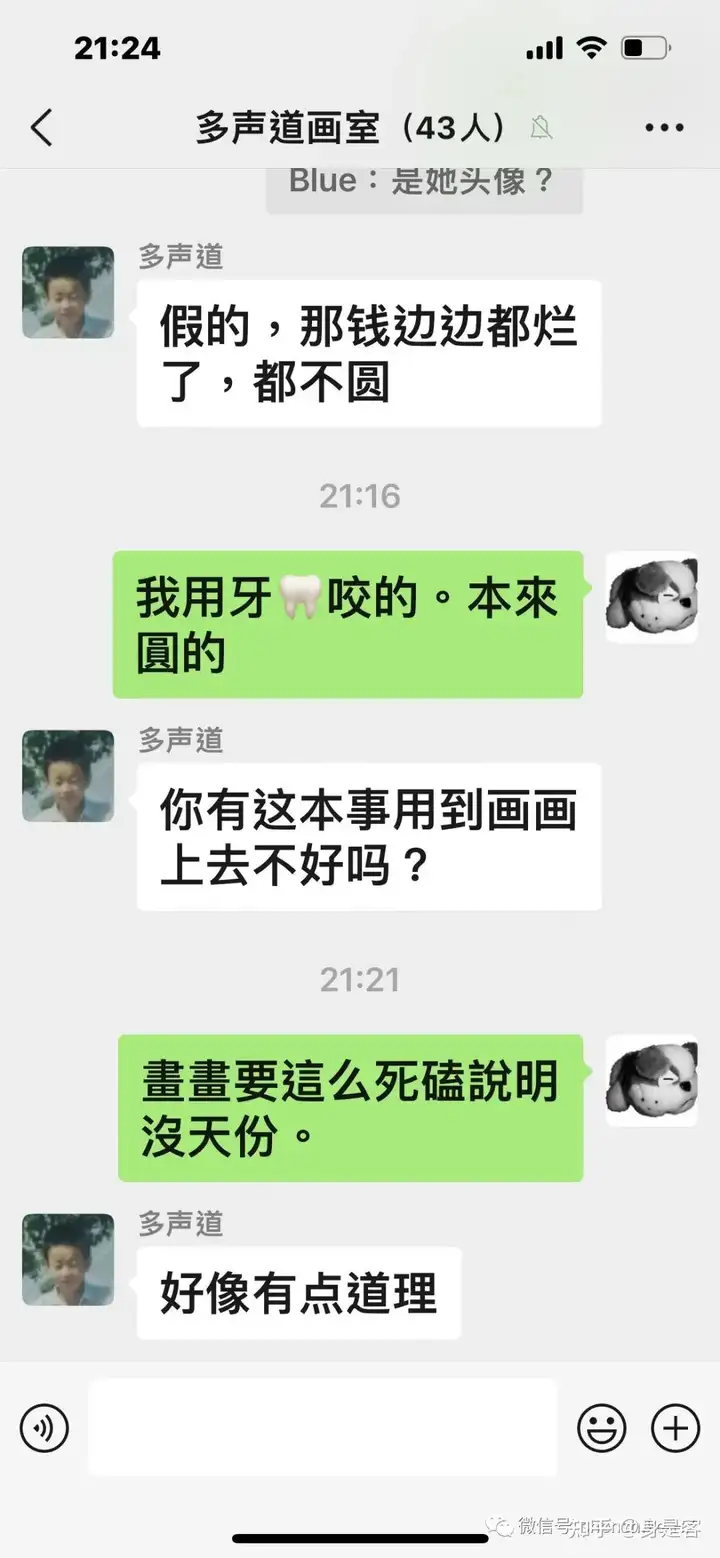
Task: Tap dog avatar beside "畫畫要這么死磕" message
Action: [x=652, y=1080]
